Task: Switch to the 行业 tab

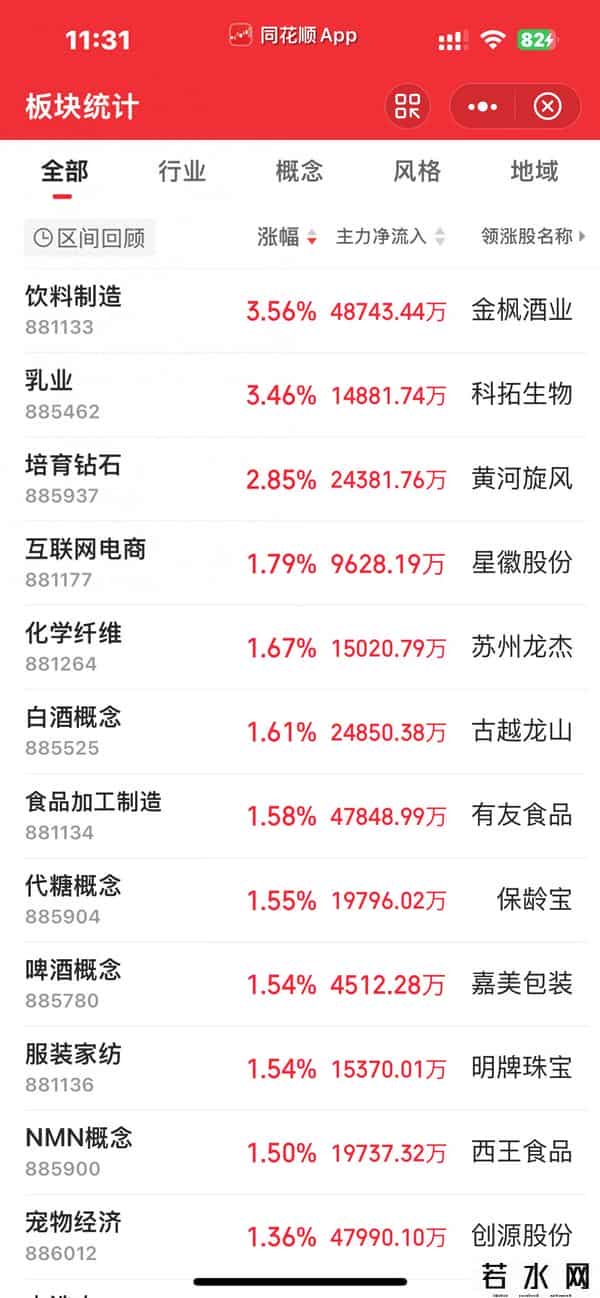Action: tap(182, 171)
